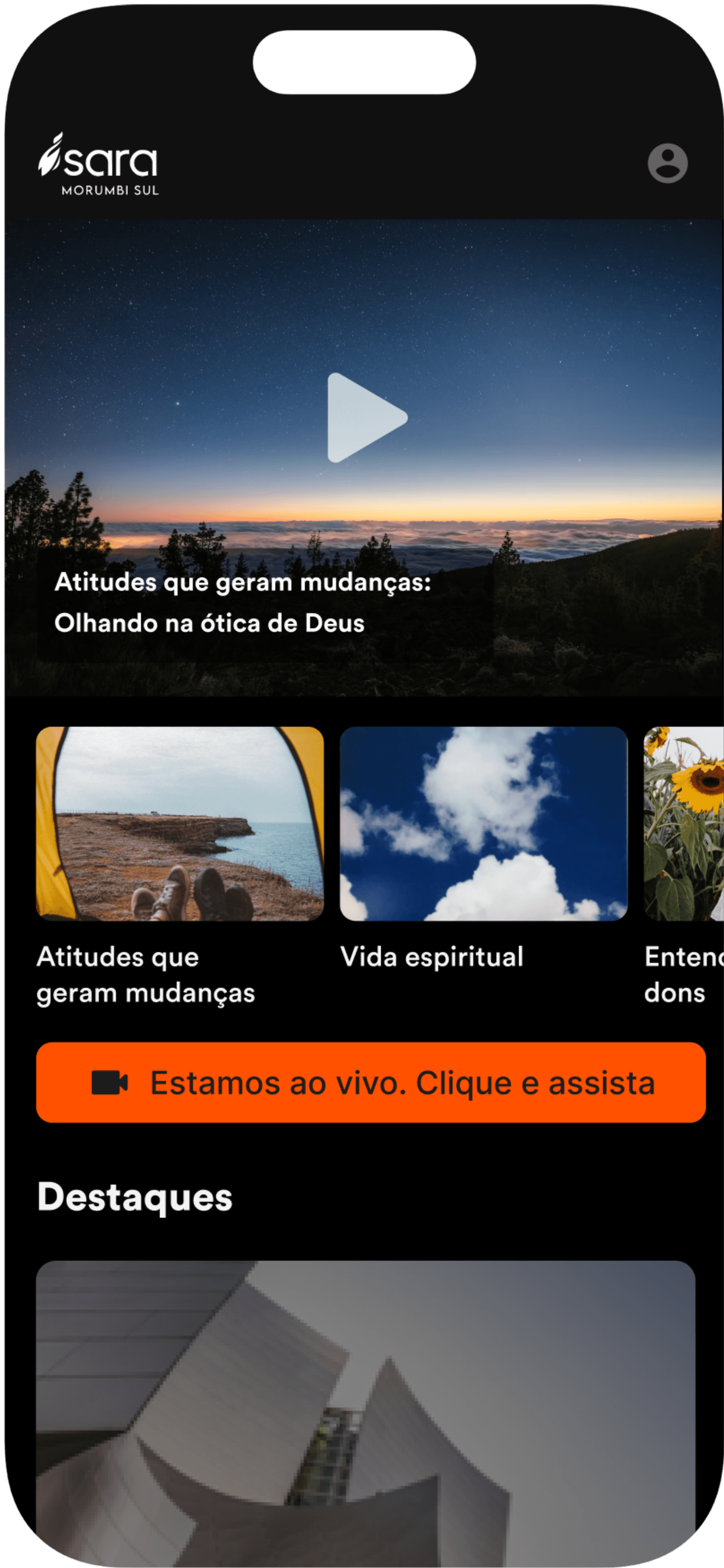Image resolution: width=724 pixels, height=1568 pixels.
Task: Open the featured card under Destaques
Action: click(x=365, y=1412)
